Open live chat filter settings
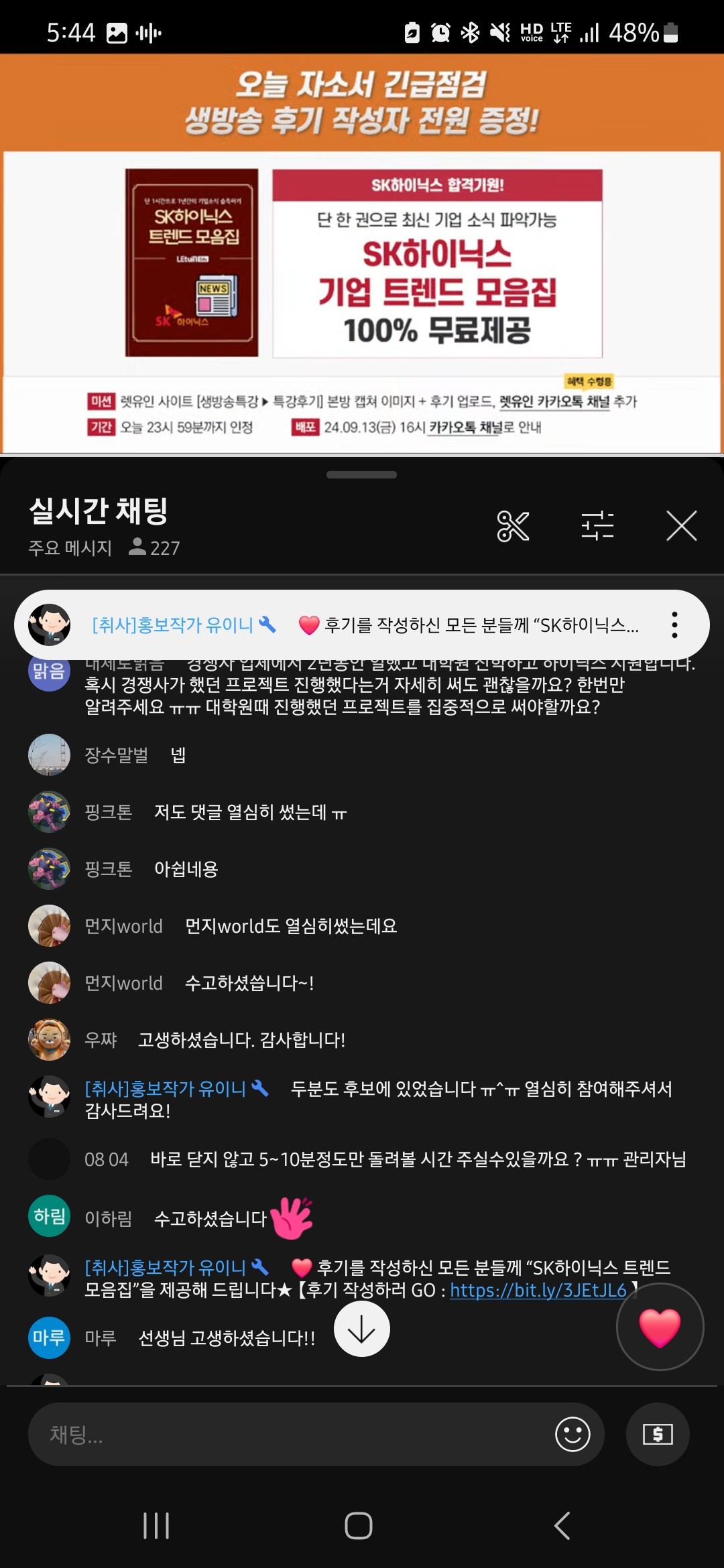Screen dimensions: 724x1568 [x=597, y=526]
